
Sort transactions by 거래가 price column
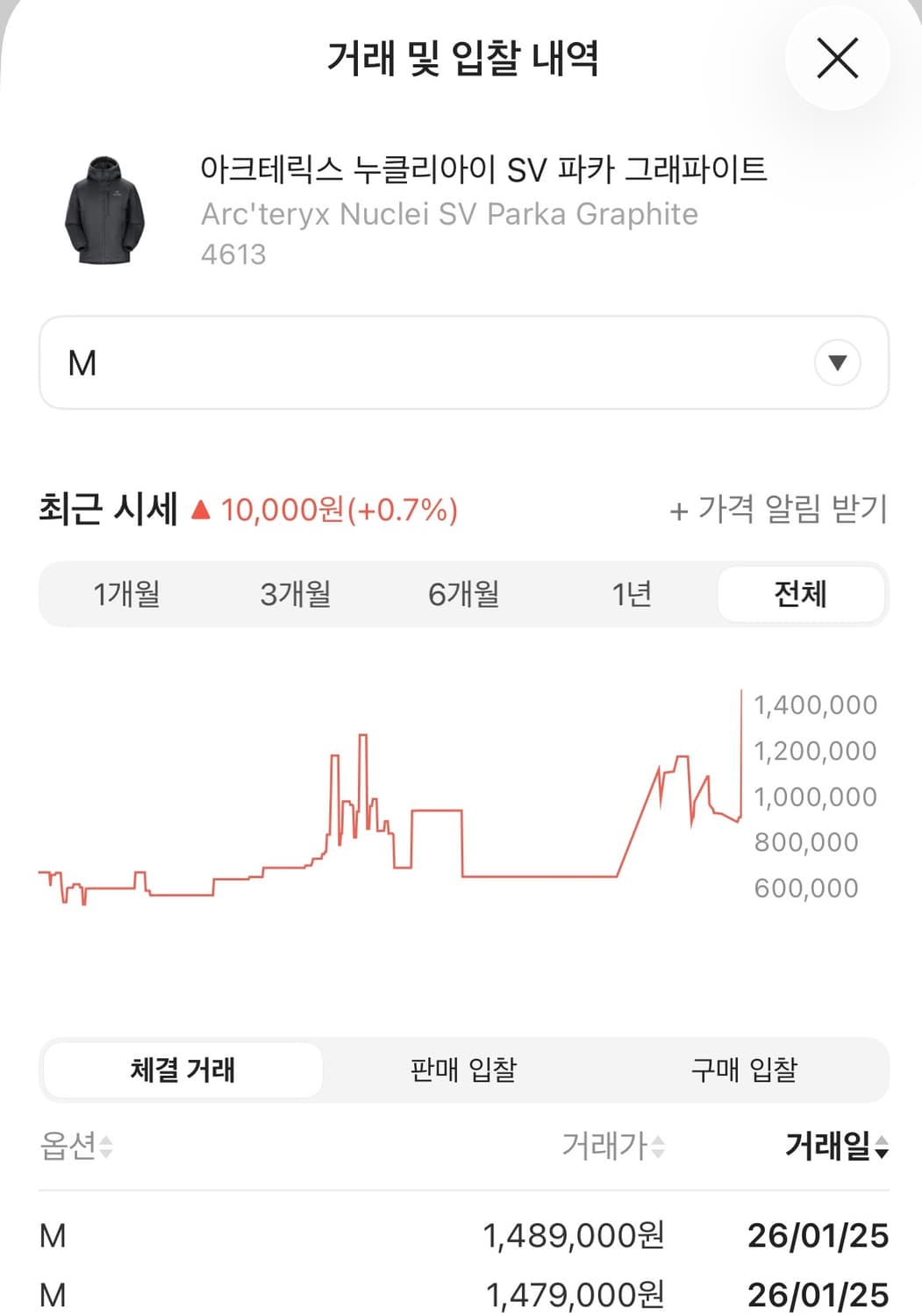[x=612, y=1145]
